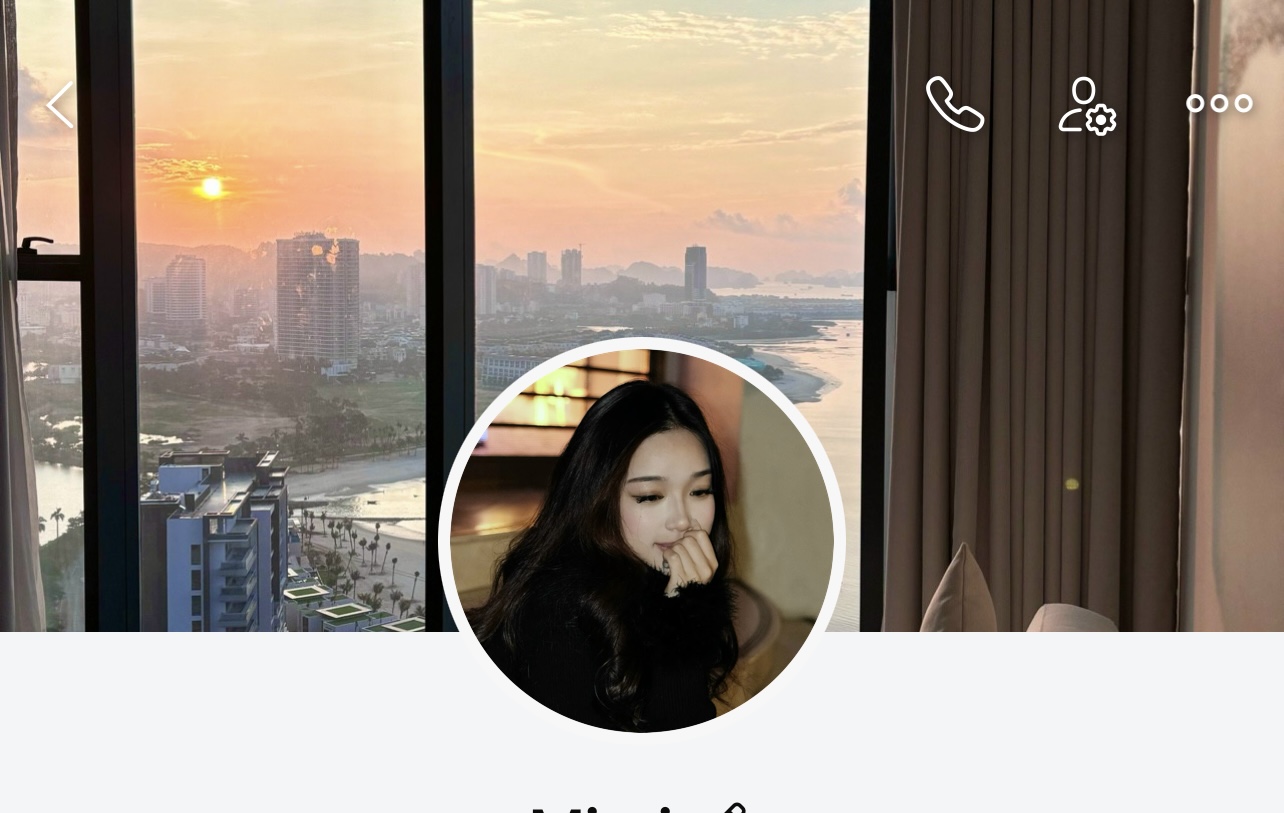Open the three-dot more options menu

pyautogui.click(x=1219, y=103)
